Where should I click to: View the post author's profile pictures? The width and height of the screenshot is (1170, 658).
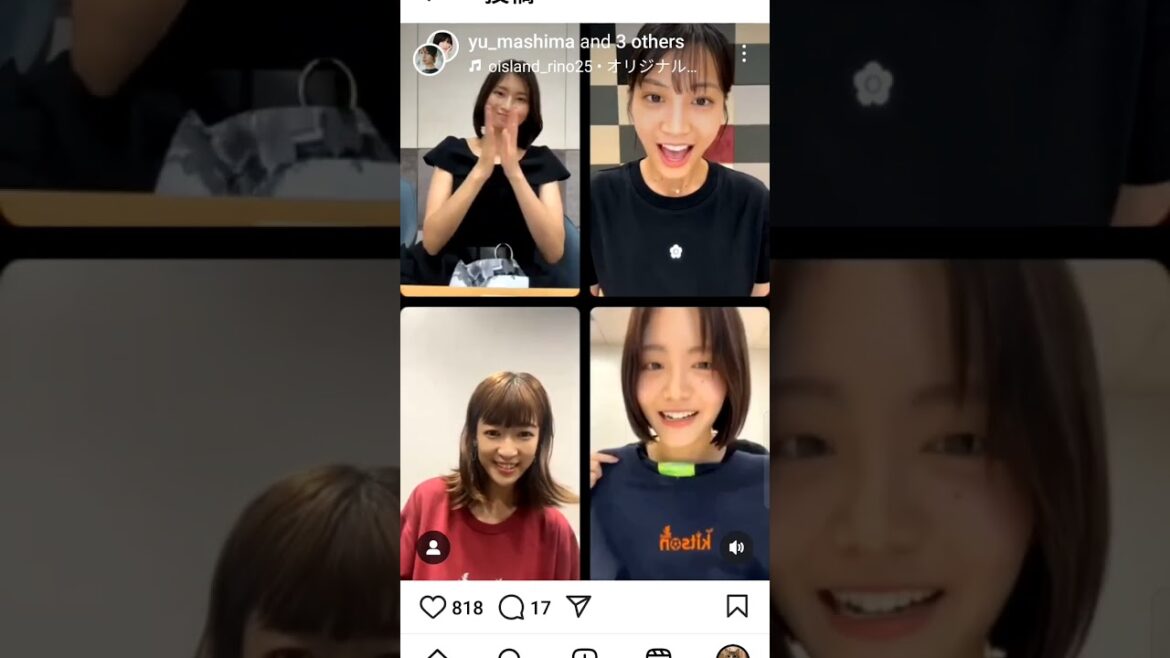[436, 53]
